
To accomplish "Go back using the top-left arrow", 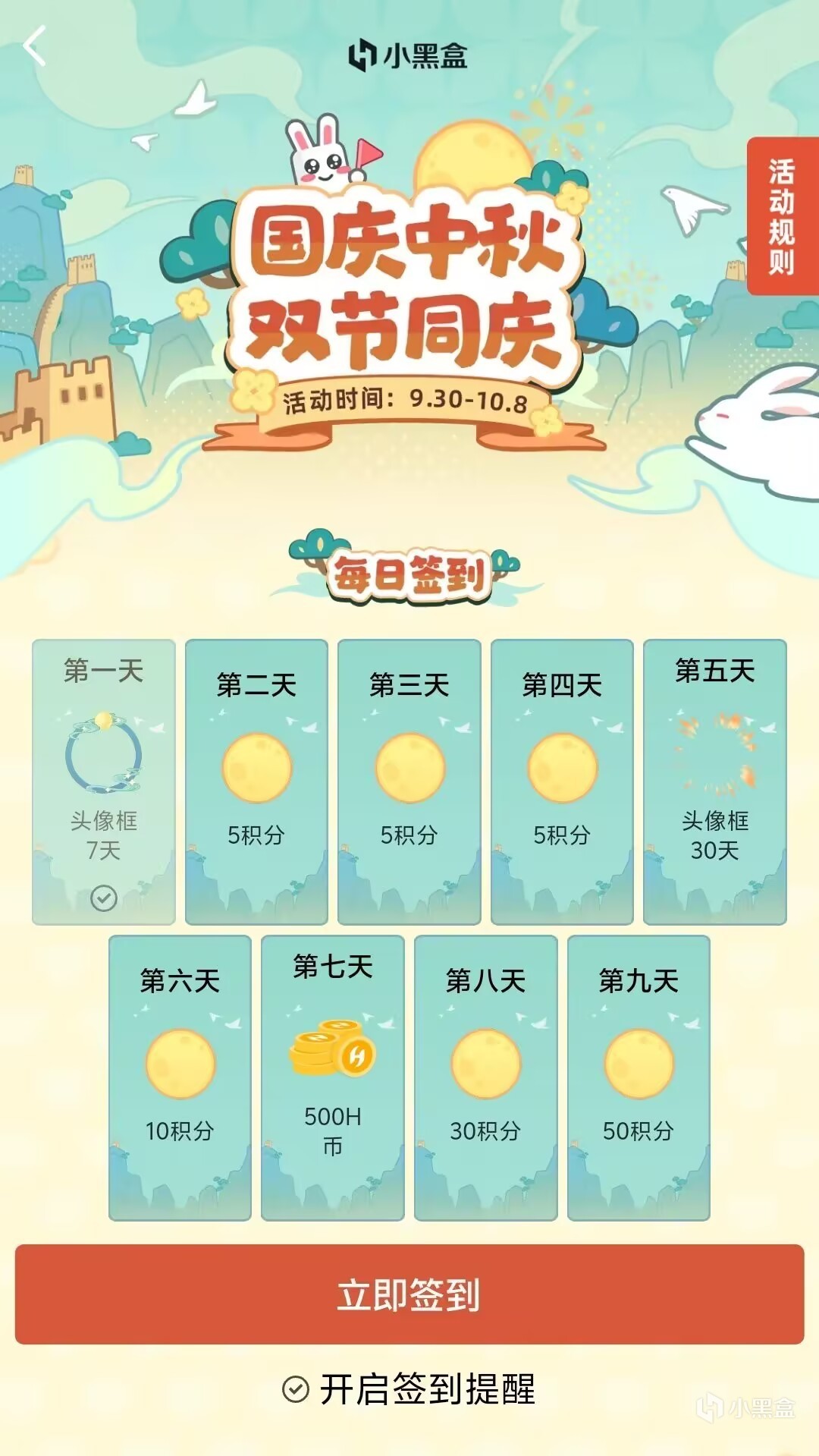I will (35, 46).
